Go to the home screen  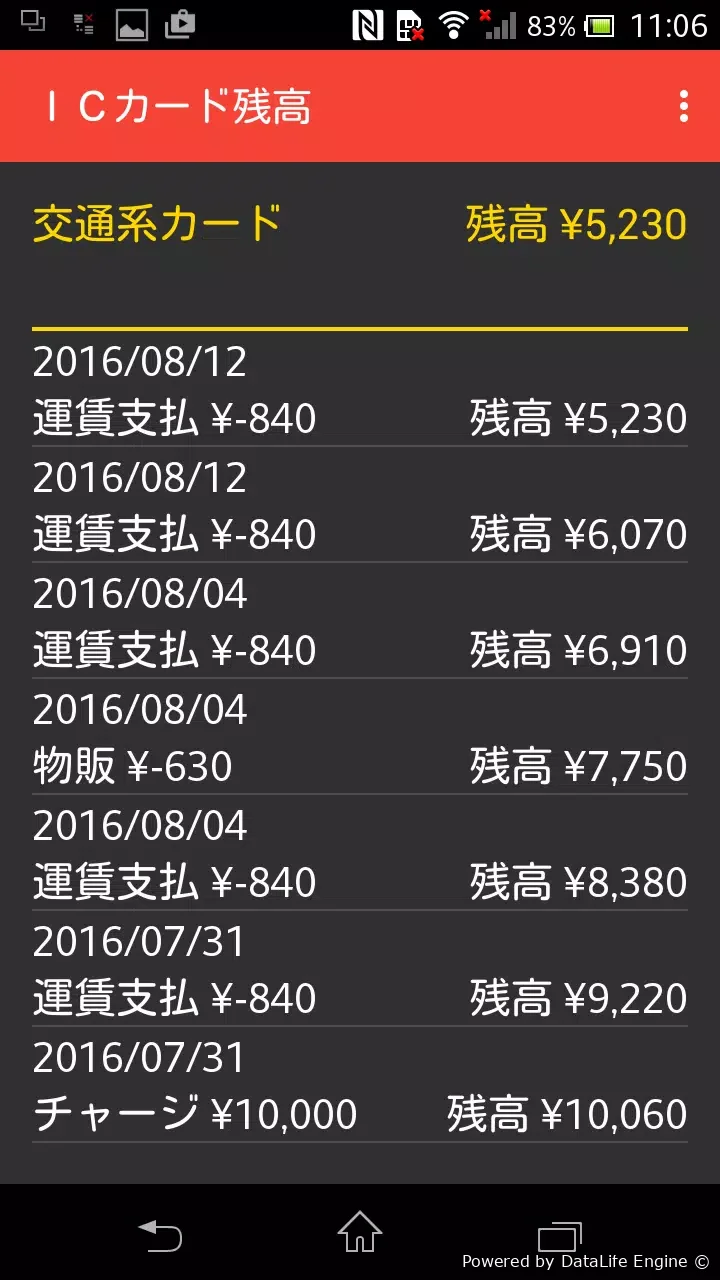(x=360, y=1232)
